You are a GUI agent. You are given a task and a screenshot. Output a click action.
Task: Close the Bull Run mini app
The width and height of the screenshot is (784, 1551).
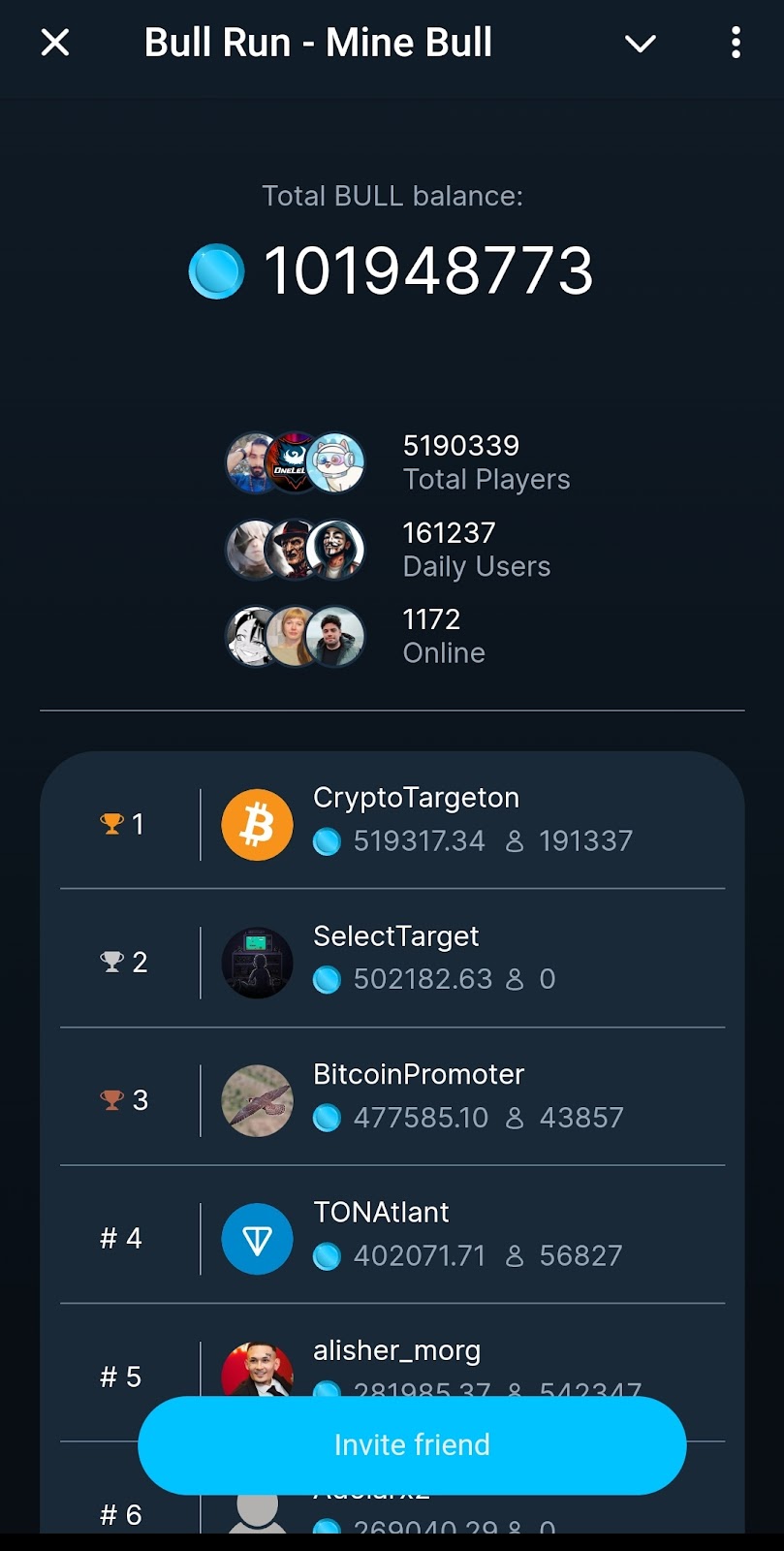tap(55, 43)
